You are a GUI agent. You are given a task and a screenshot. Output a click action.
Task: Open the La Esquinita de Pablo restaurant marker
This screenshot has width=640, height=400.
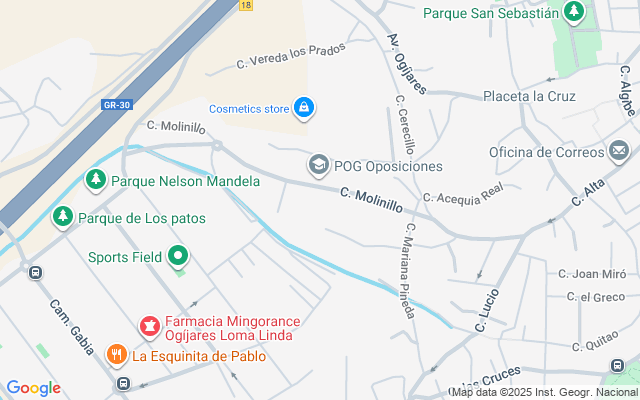point(117,354)
